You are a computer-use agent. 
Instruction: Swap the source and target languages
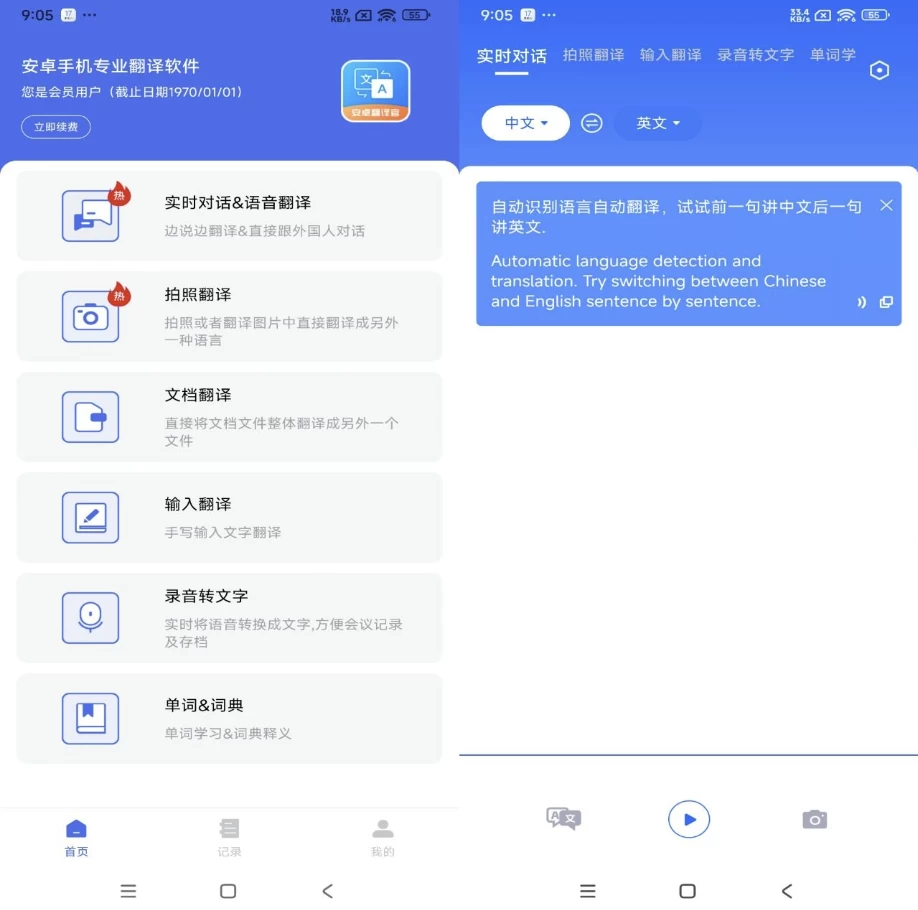click(592, 123)
